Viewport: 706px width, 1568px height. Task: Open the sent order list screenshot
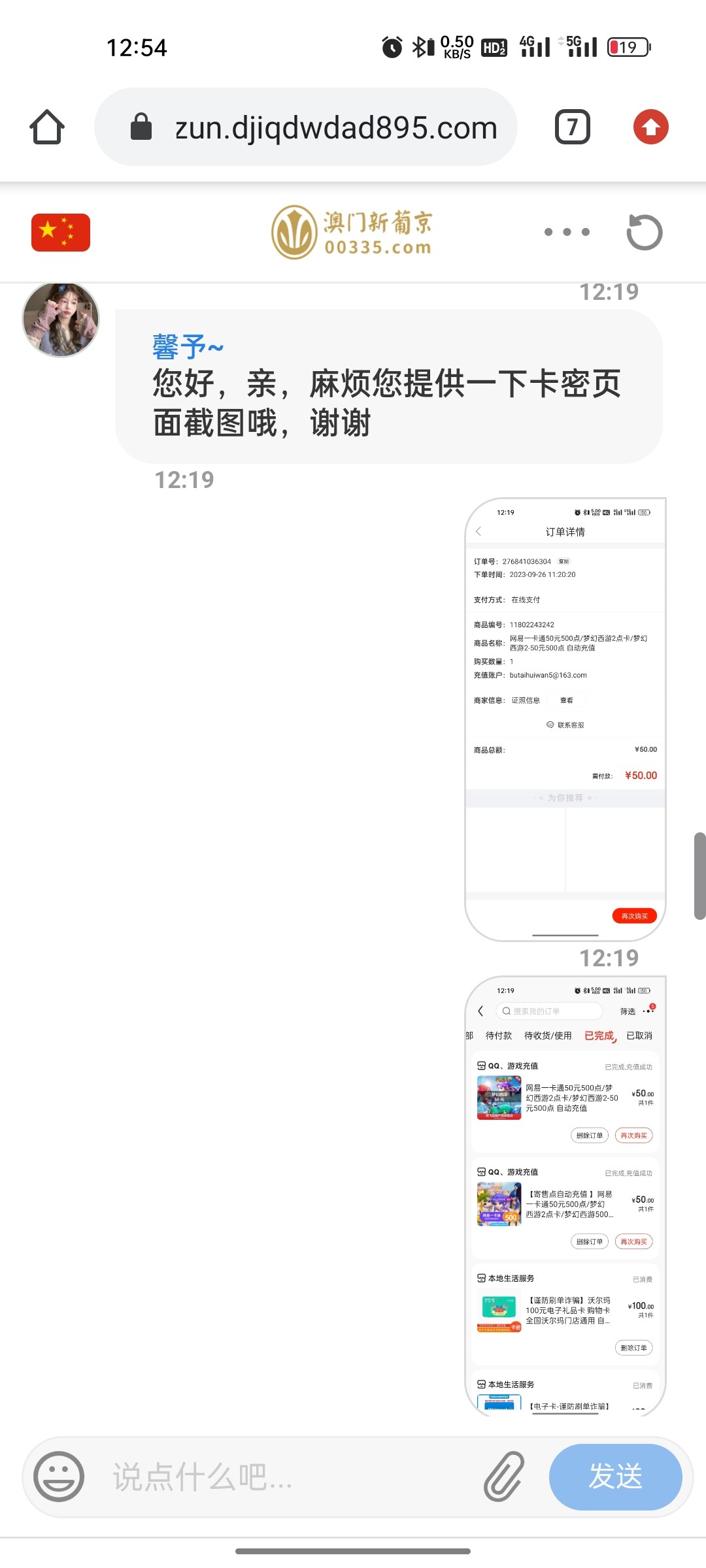pos(565,1196)
